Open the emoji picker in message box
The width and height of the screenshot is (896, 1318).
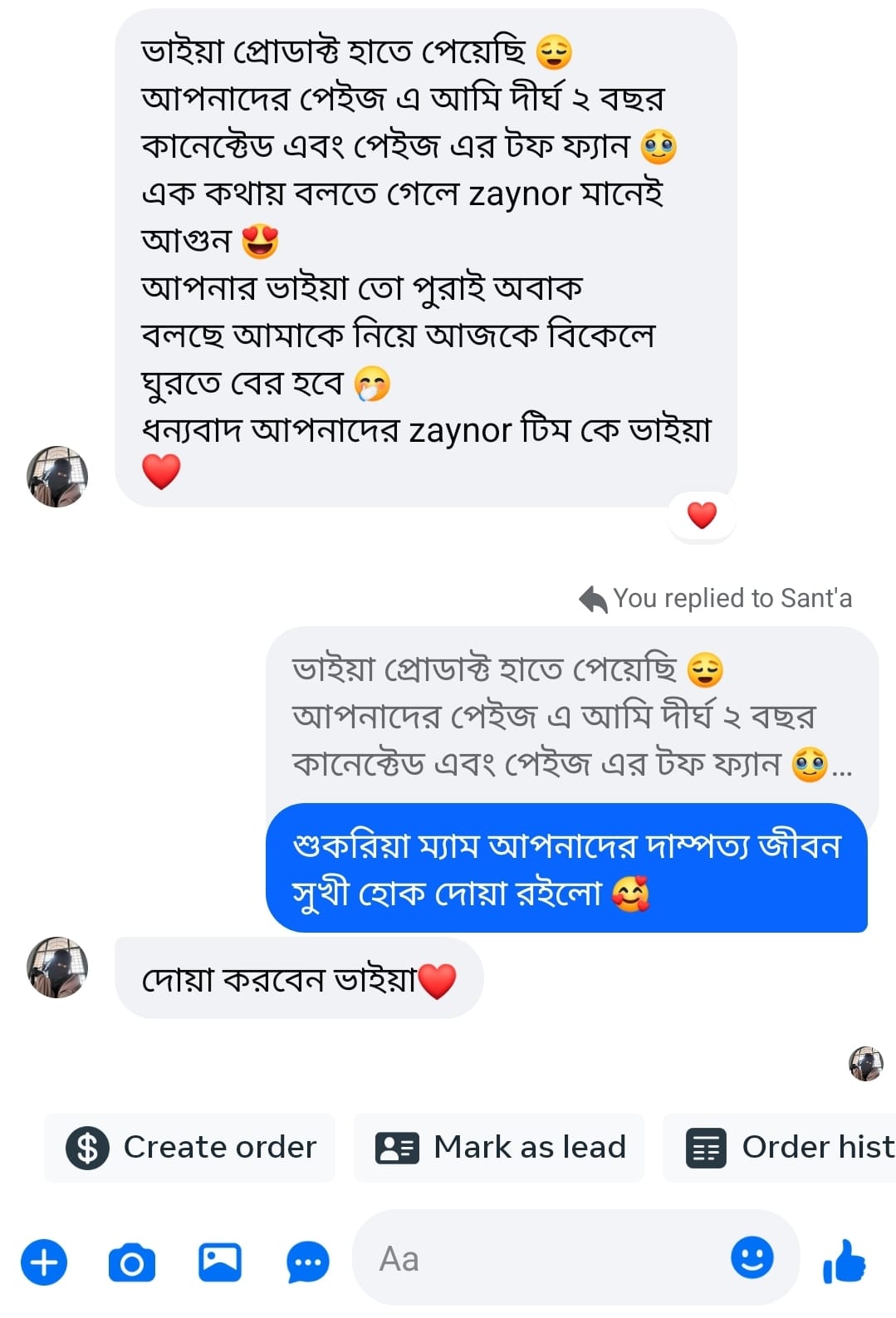tap(752, 1257)
